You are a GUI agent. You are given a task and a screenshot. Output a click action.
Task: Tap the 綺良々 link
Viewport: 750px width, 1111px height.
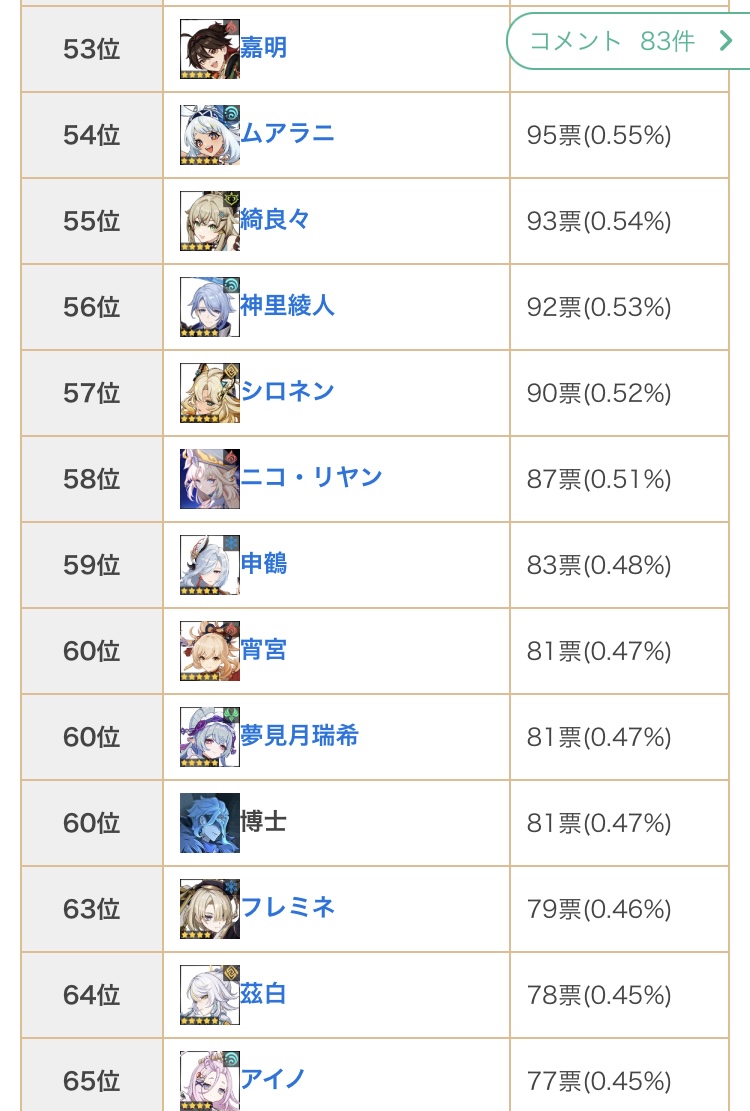(x=275, y=220)
